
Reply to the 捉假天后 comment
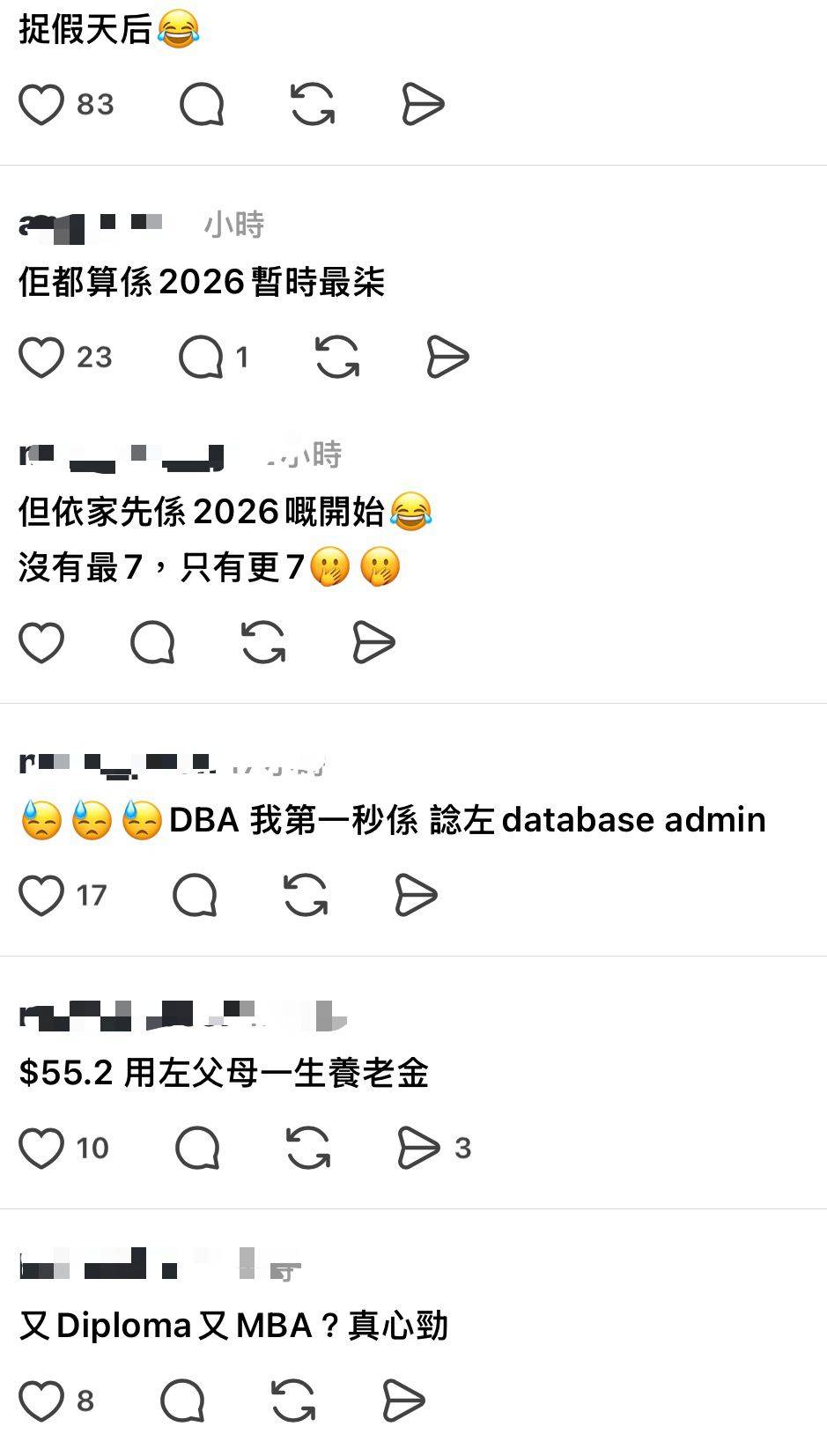pos(202,105)
